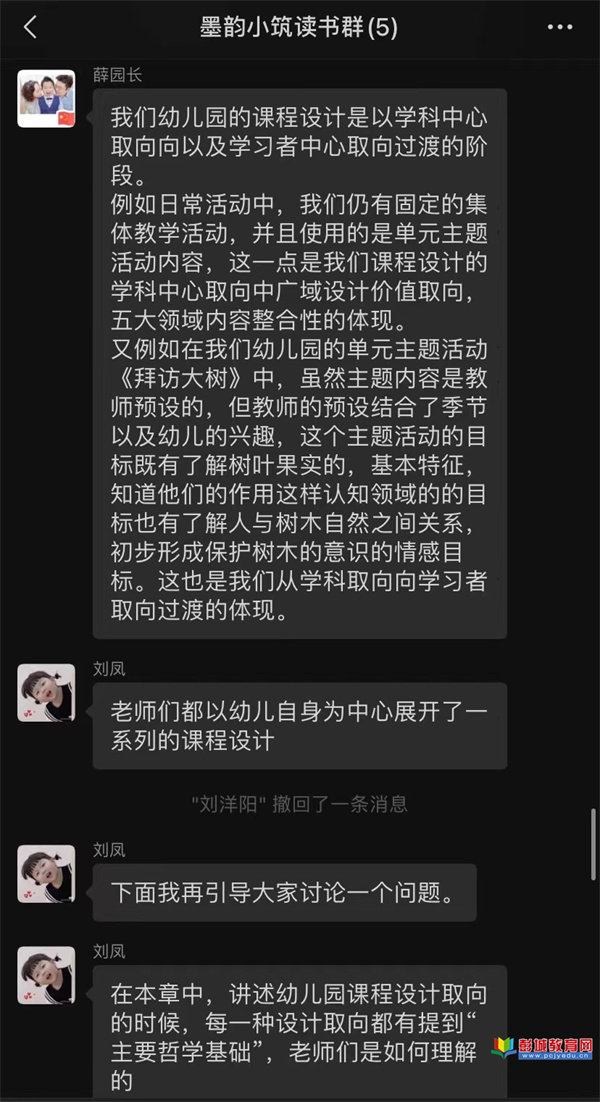Tap 刘凤's avatar beside 老师们都以幼儿 message
This screenshot has width=600, height=1102.
pos(46,692)
